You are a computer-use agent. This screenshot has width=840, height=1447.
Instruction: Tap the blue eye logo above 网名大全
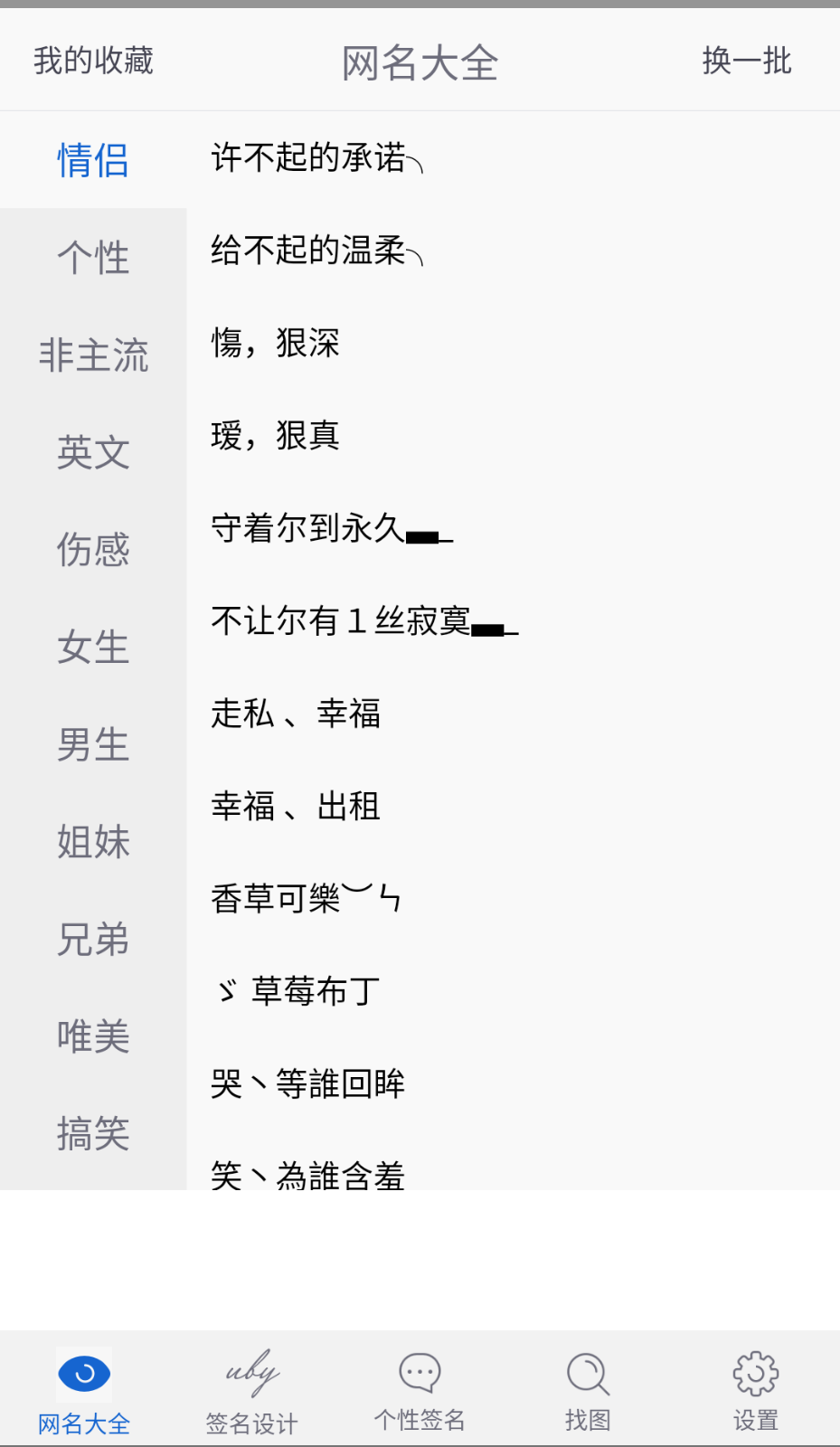[x=82, y=1370]
